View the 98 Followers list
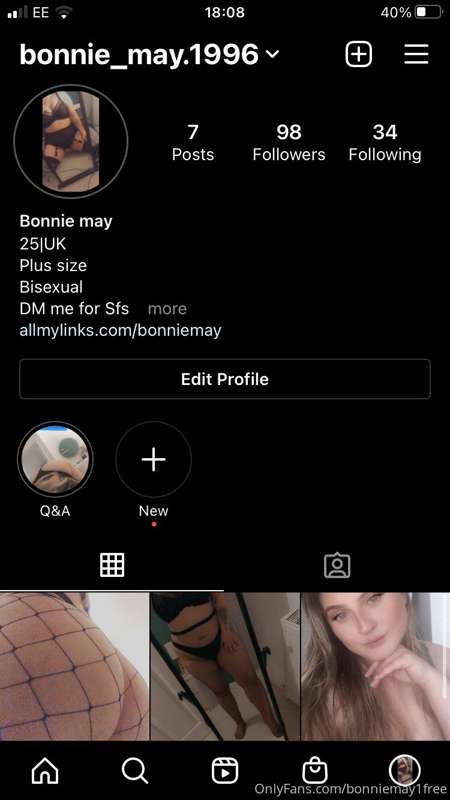 289,142
